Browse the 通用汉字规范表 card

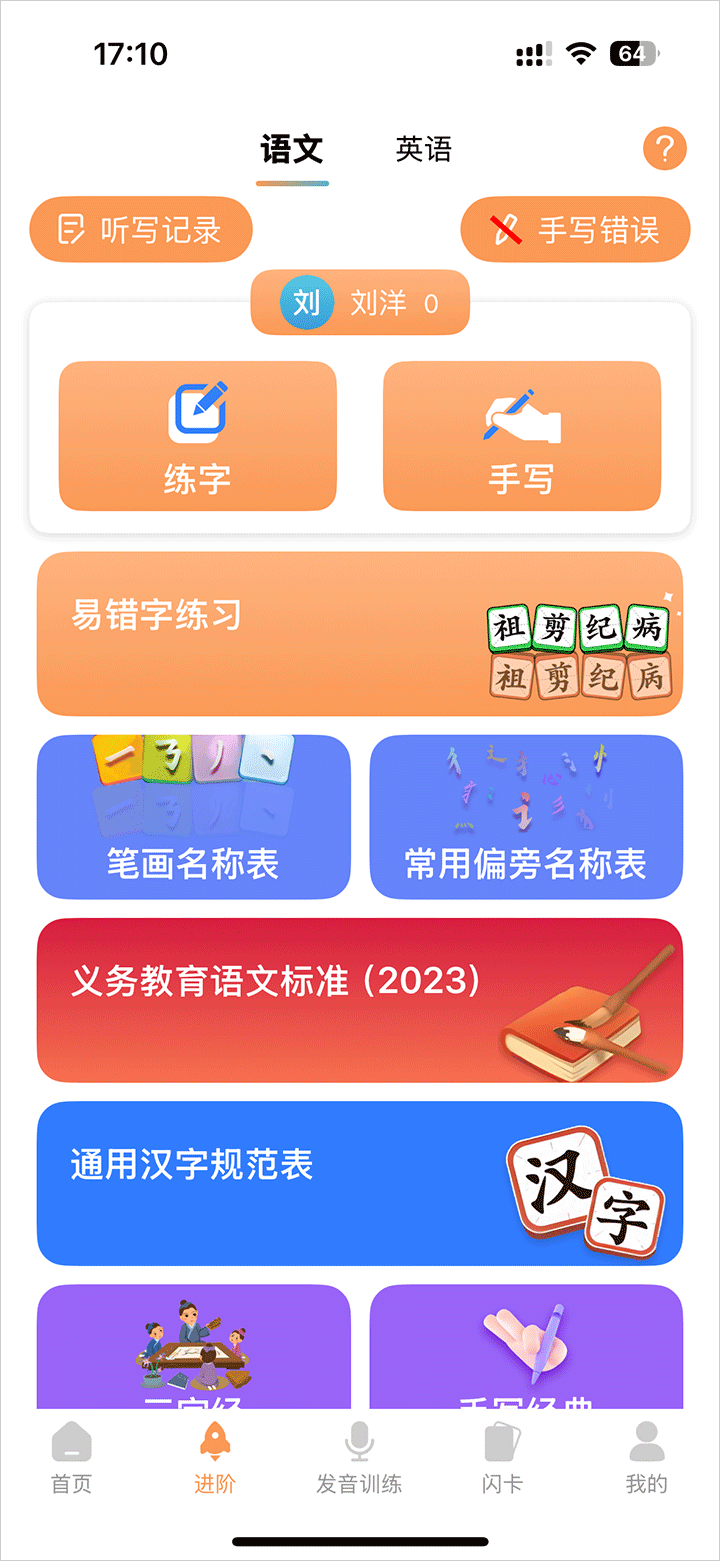tap(360, 1183)
